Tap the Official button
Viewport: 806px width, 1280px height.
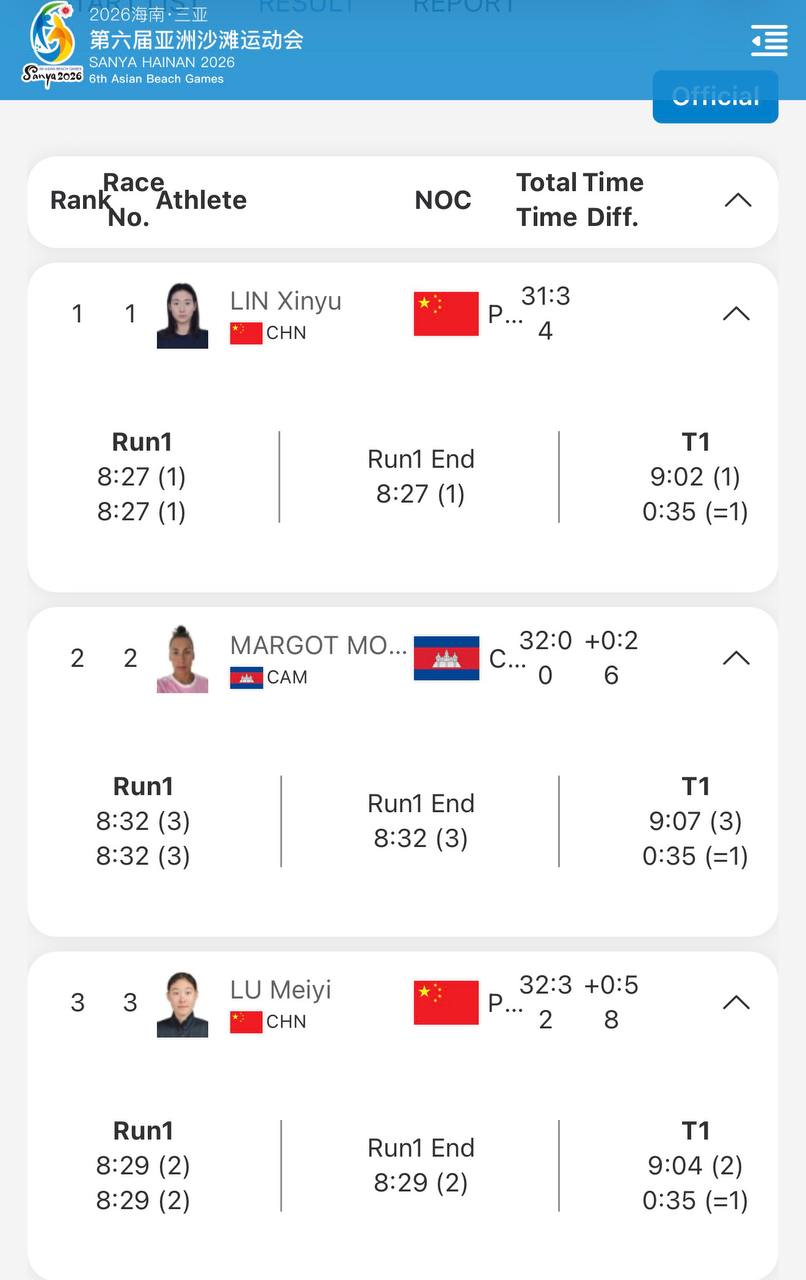tap(715, 97)
